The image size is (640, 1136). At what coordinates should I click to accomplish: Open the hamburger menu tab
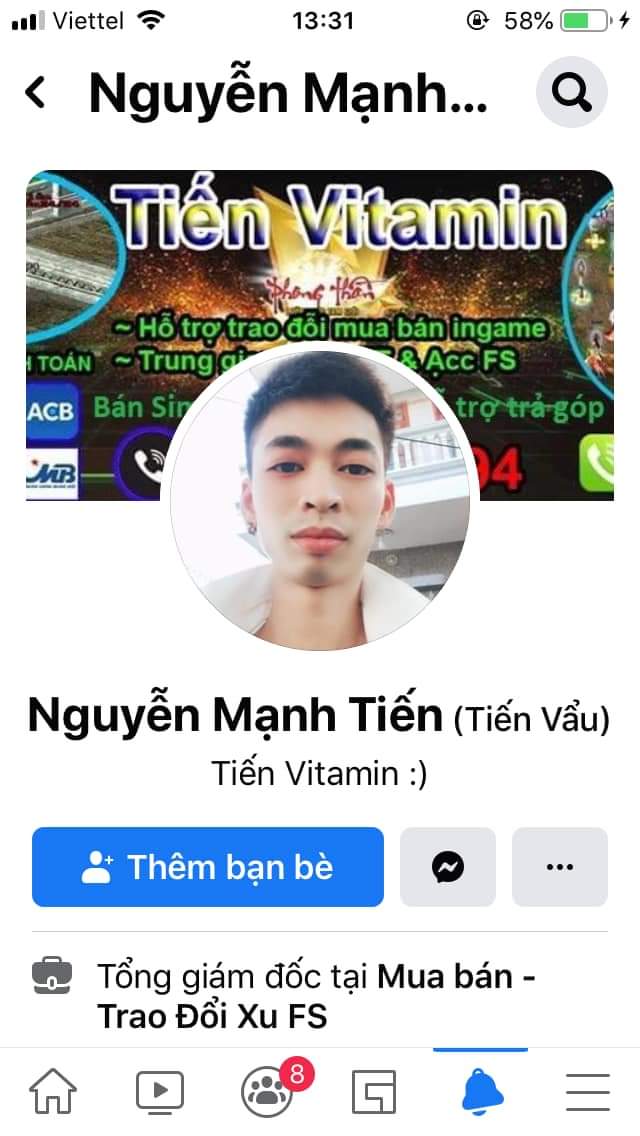click(x=588, y=1091)
